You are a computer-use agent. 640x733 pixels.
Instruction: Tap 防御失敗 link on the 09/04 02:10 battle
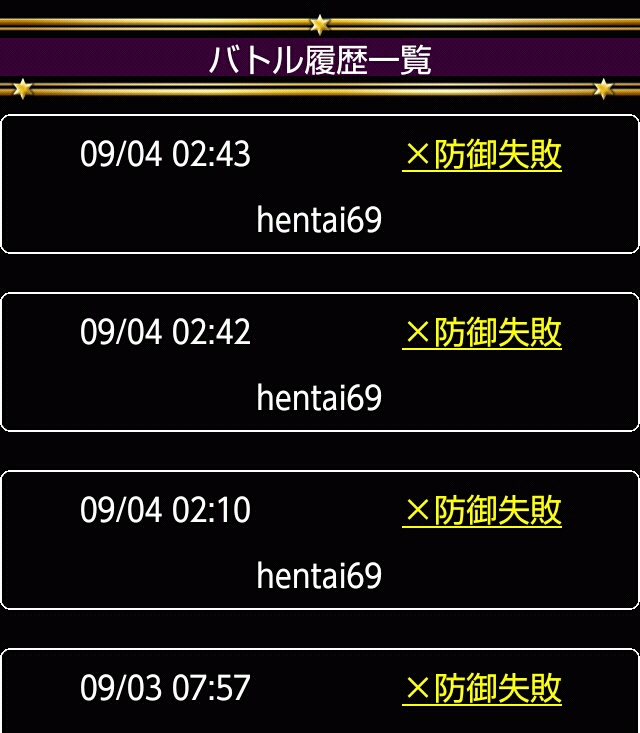[482, 512]
